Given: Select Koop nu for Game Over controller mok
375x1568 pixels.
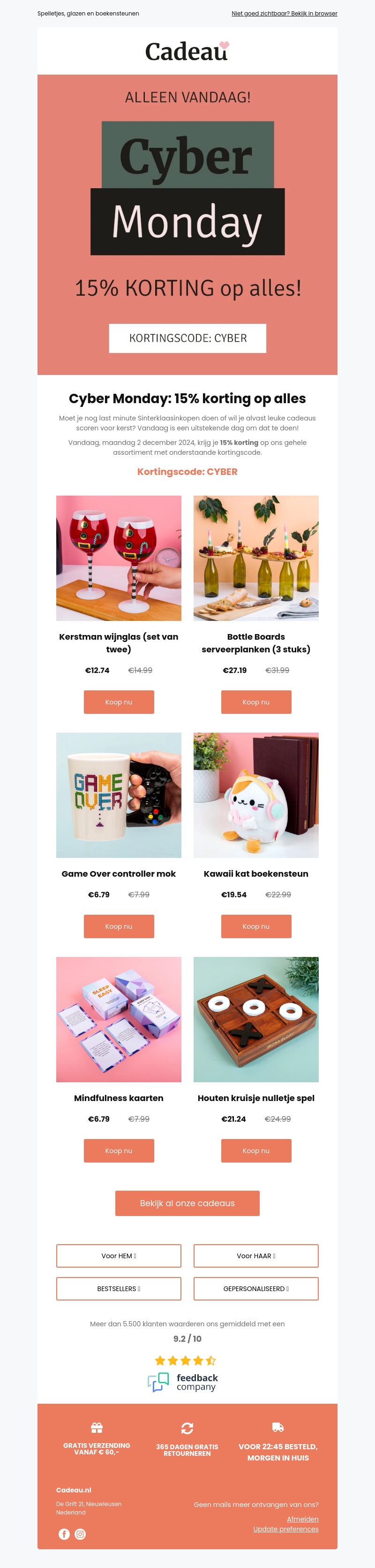Looking at the screenshot, I should (x=119, y=926).
